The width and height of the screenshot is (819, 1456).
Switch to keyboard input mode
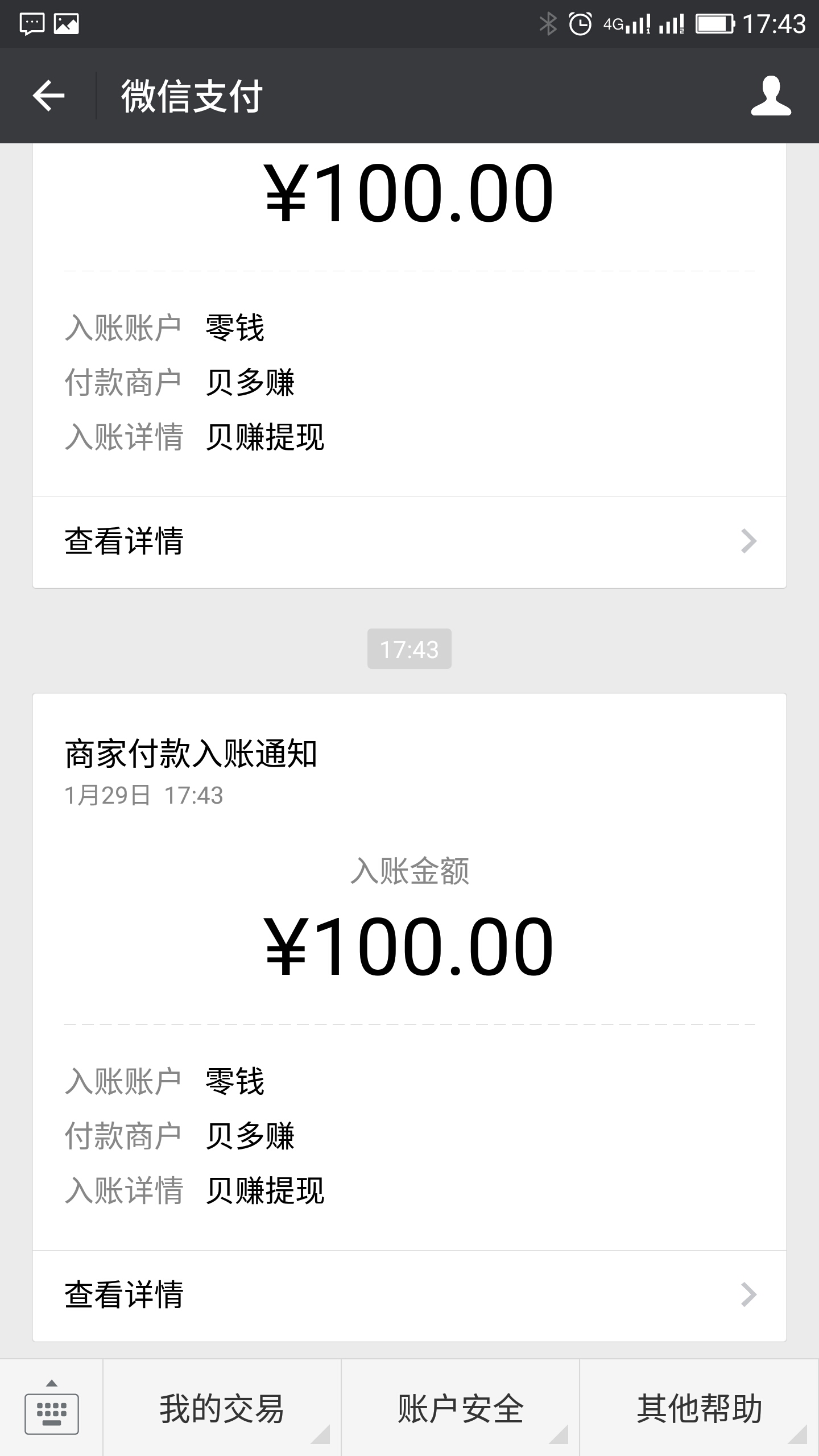click(x=51, y=1408)
